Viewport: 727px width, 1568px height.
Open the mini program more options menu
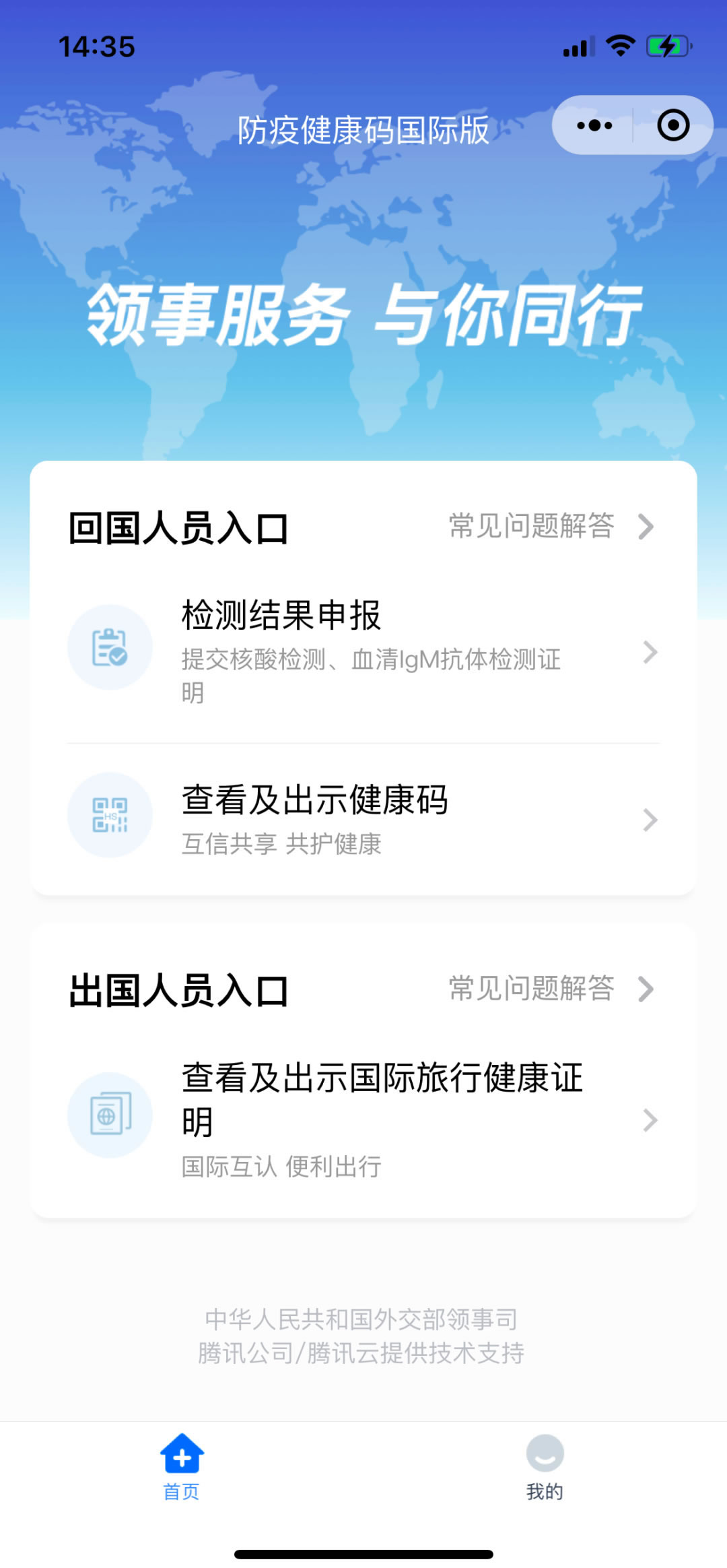pyautogui.click(x=594, y=125)
